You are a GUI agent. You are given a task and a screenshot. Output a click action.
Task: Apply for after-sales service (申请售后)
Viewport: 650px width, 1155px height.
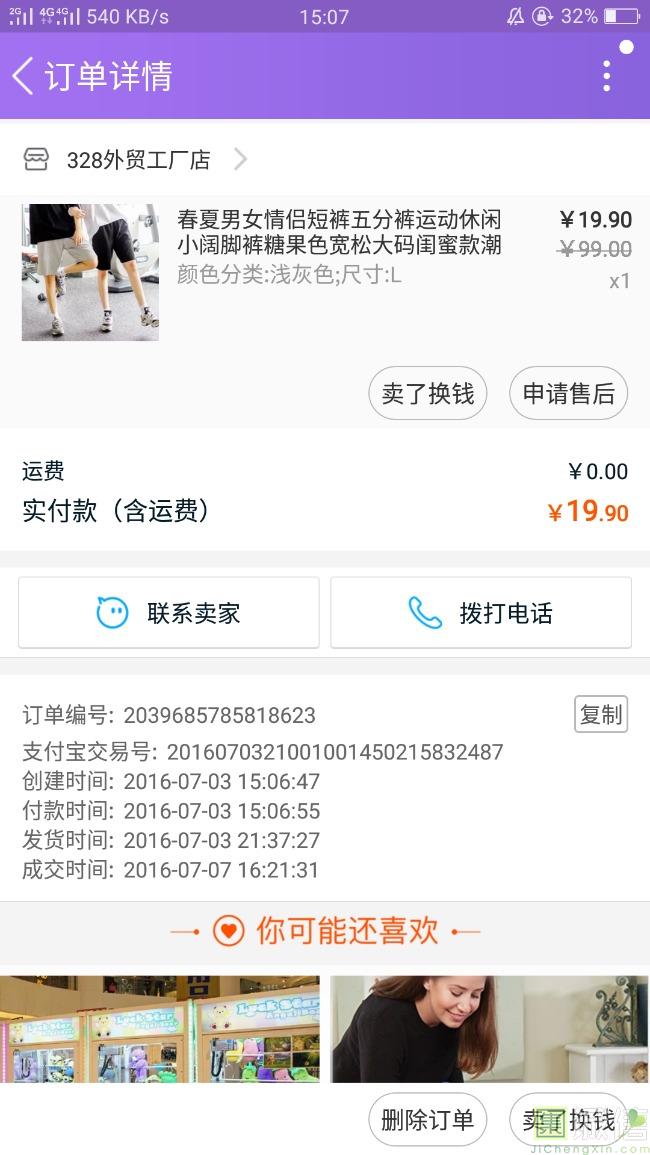coord(568,394)
